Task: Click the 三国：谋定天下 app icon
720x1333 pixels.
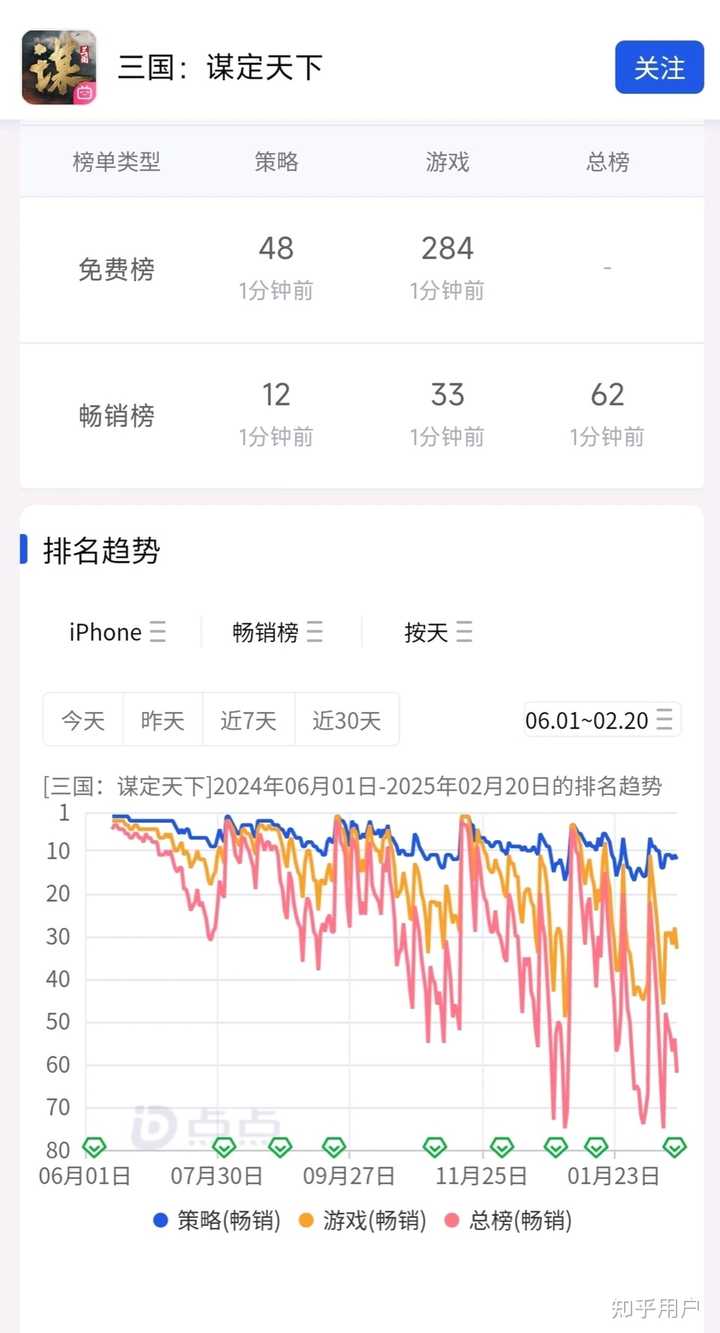Action: [x=59, y=67]
